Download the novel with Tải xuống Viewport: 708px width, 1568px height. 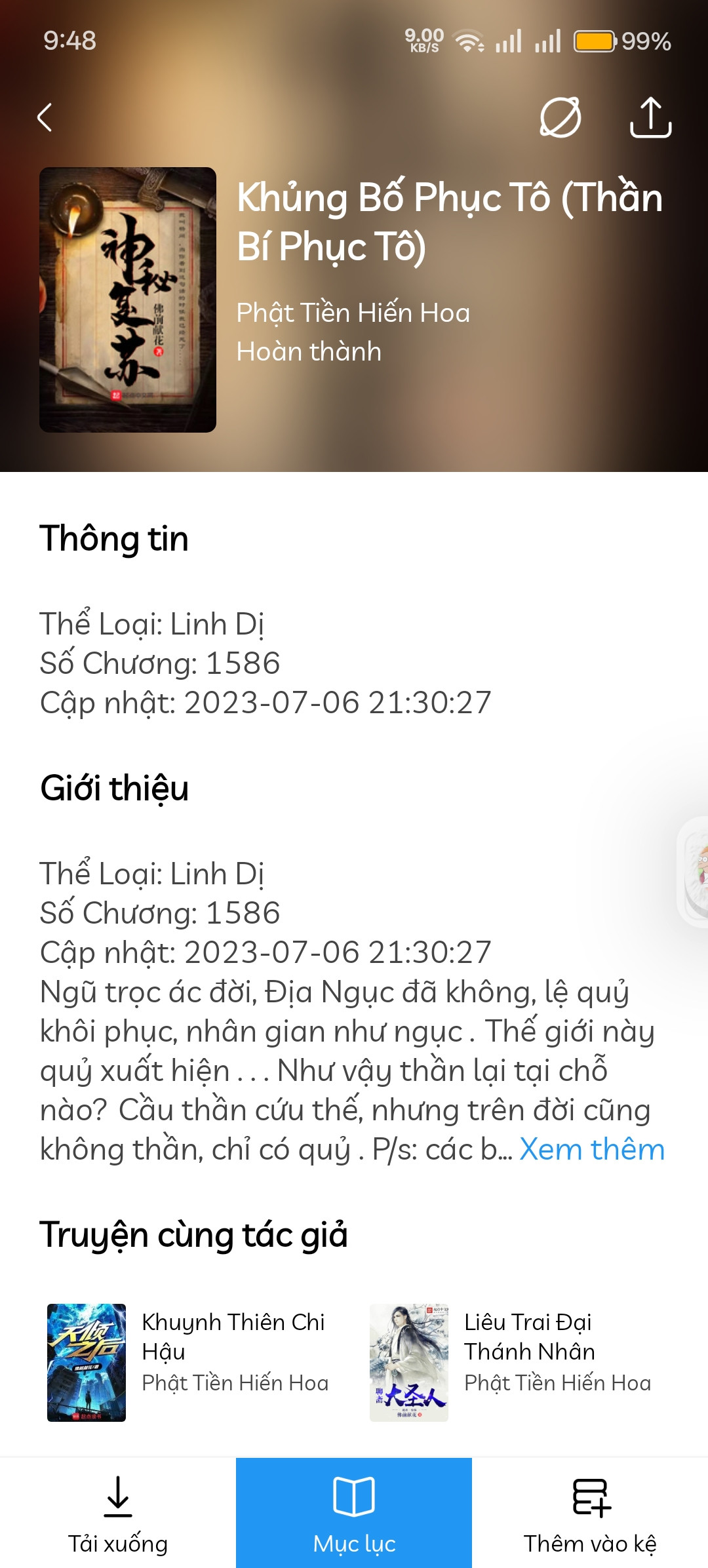(118, 1514)
